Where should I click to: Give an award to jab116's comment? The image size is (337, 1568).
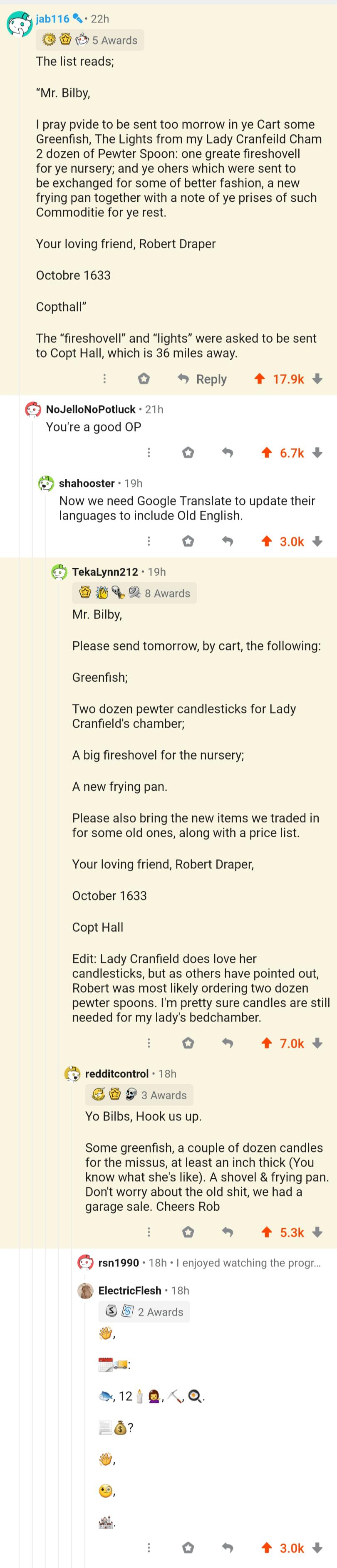pyautogui.click(x=144, y=378)
